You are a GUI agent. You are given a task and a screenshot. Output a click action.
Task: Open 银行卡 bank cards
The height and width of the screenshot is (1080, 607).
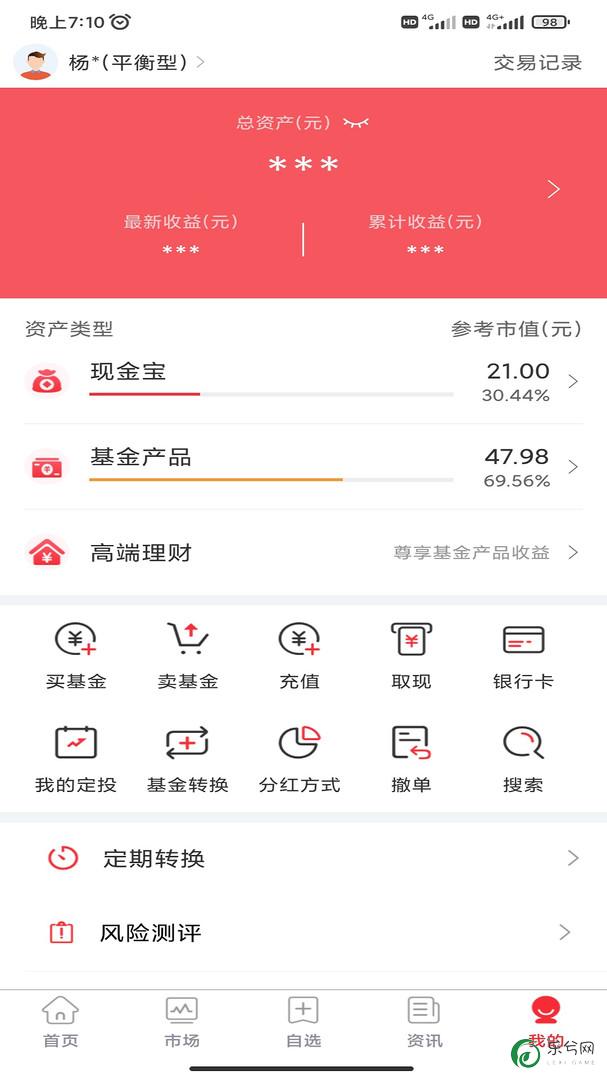pos(523,656)
